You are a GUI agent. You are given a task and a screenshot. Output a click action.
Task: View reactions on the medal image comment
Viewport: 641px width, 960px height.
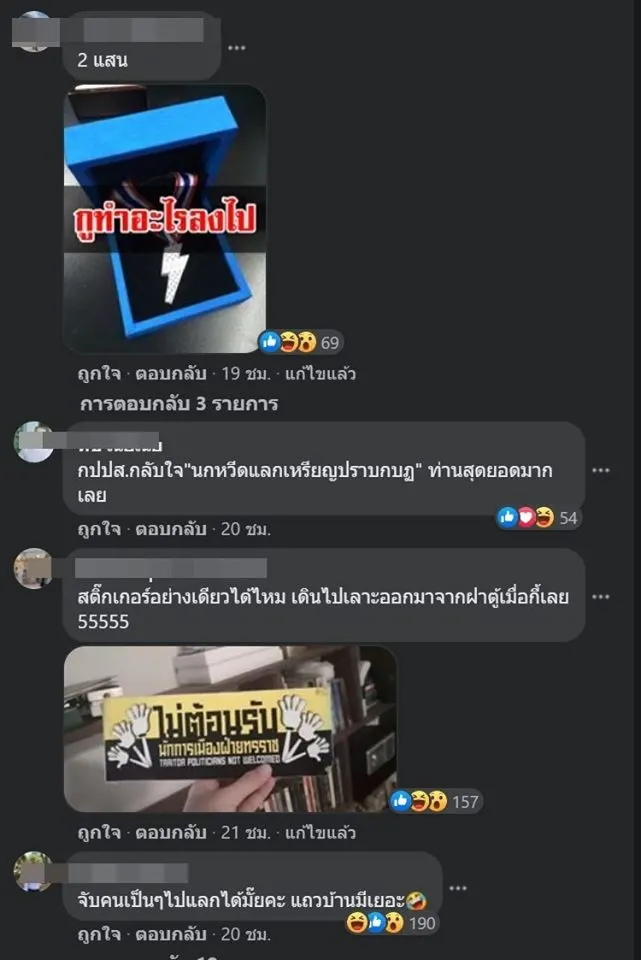[x=300, y=343]
